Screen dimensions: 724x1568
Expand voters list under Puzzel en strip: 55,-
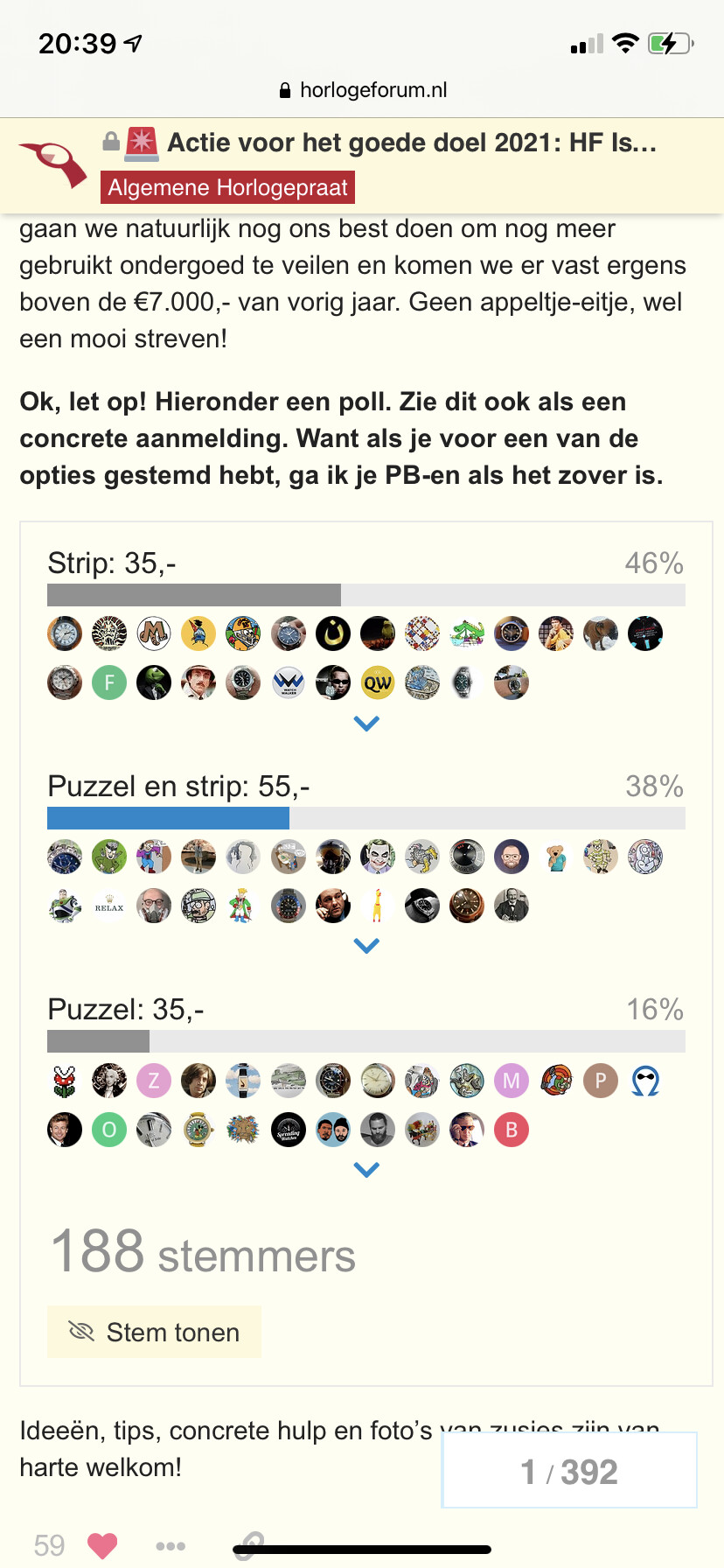coord(366,946)
